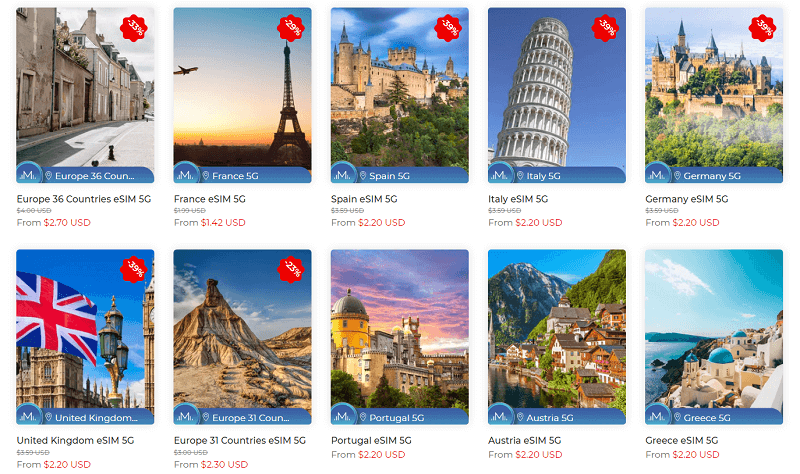Select the Portugal eSIM 5G product
800x474 pixels.
point(399,337)
